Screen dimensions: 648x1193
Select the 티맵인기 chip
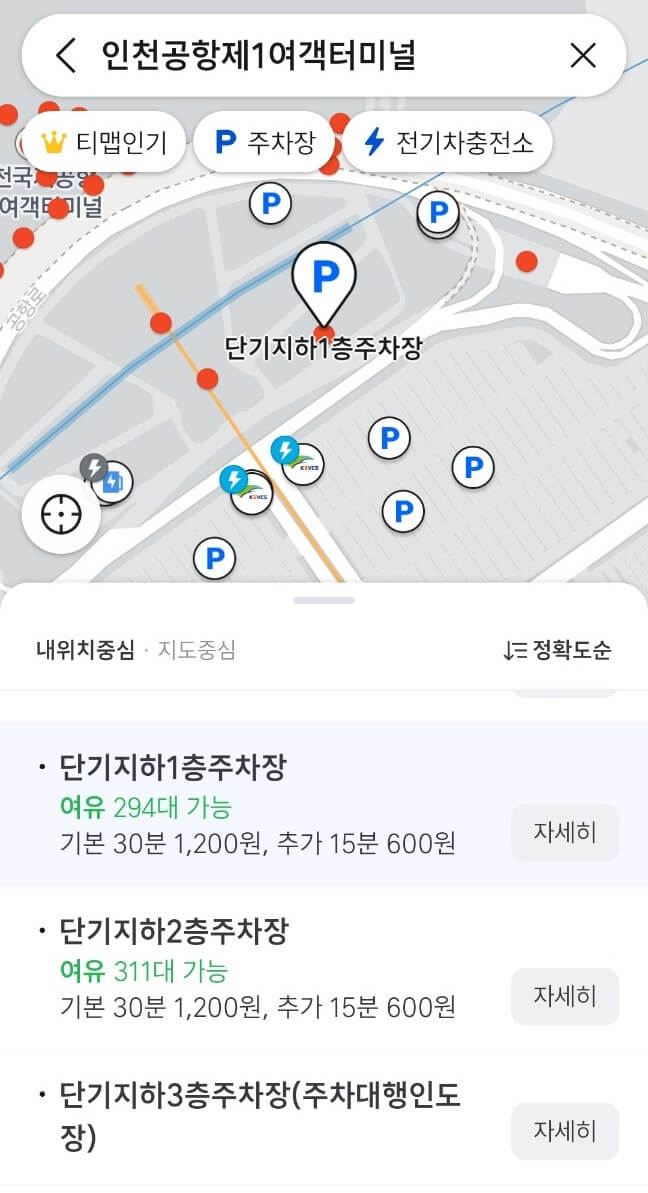pos(103,142)
